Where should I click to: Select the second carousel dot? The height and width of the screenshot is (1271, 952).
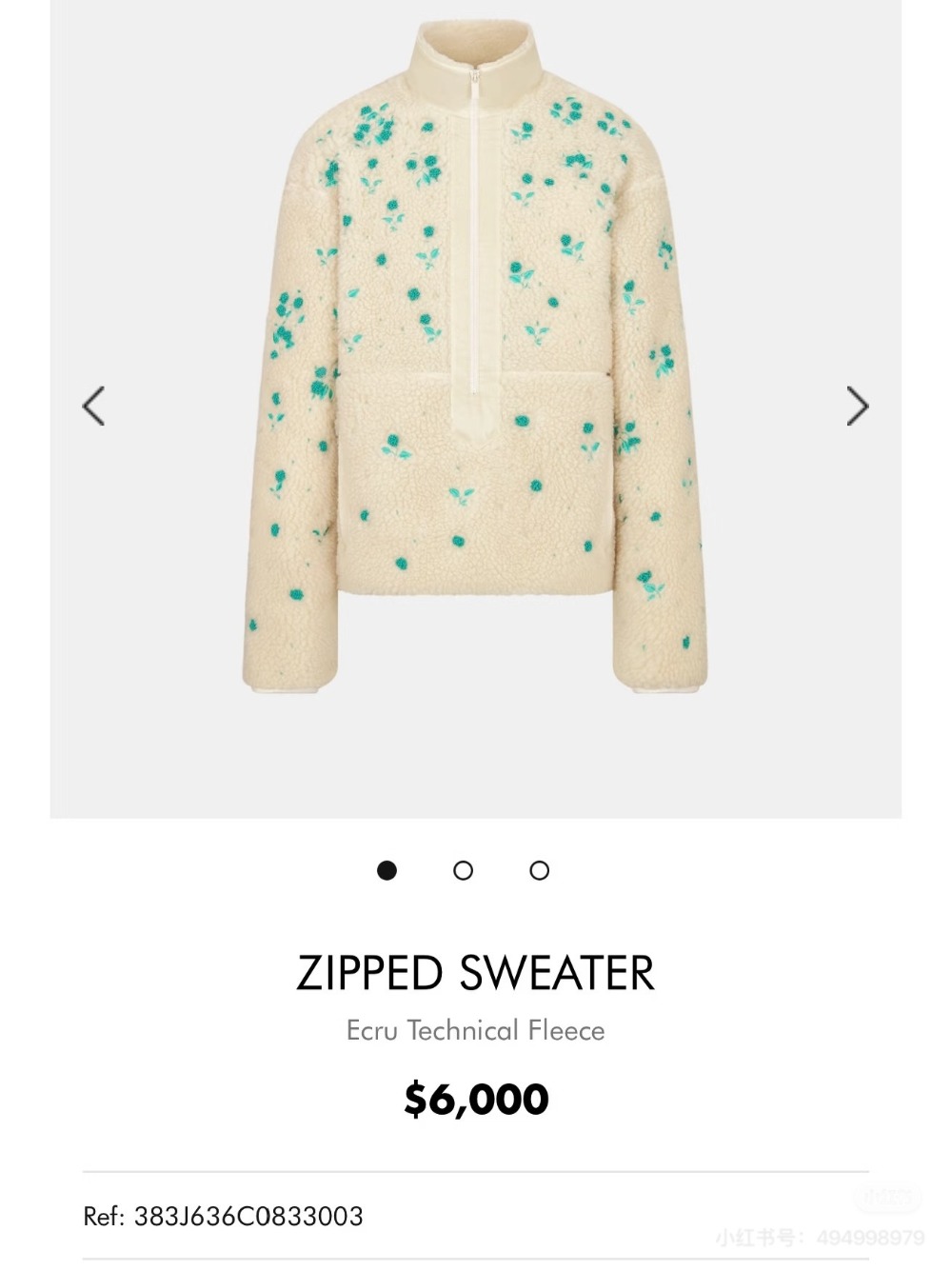(463, 870)
